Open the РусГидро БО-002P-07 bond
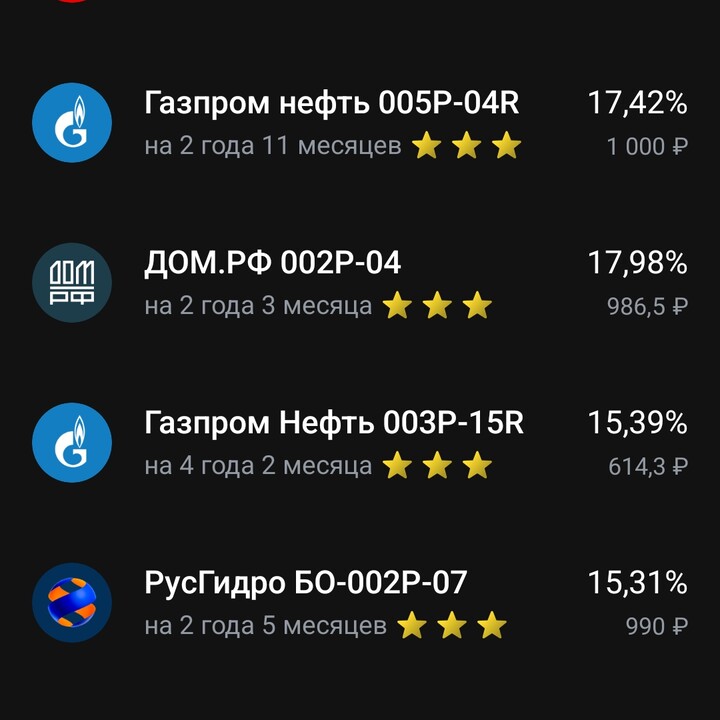The image size is (720, 720). click(x=306, y=584)
